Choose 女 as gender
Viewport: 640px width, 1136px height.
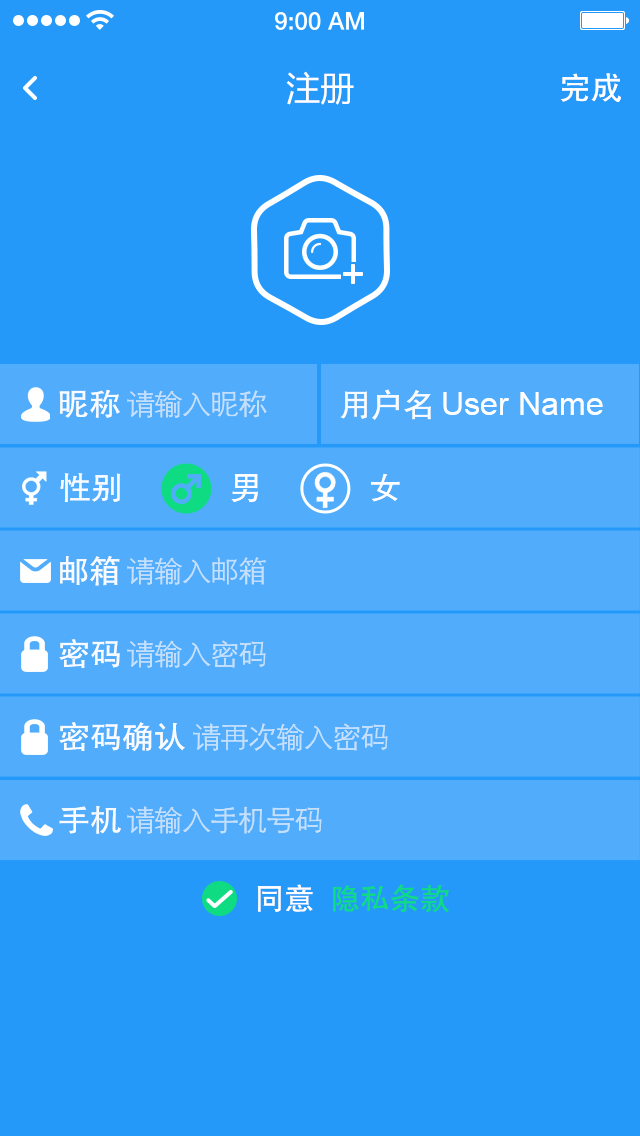point(325,488)
